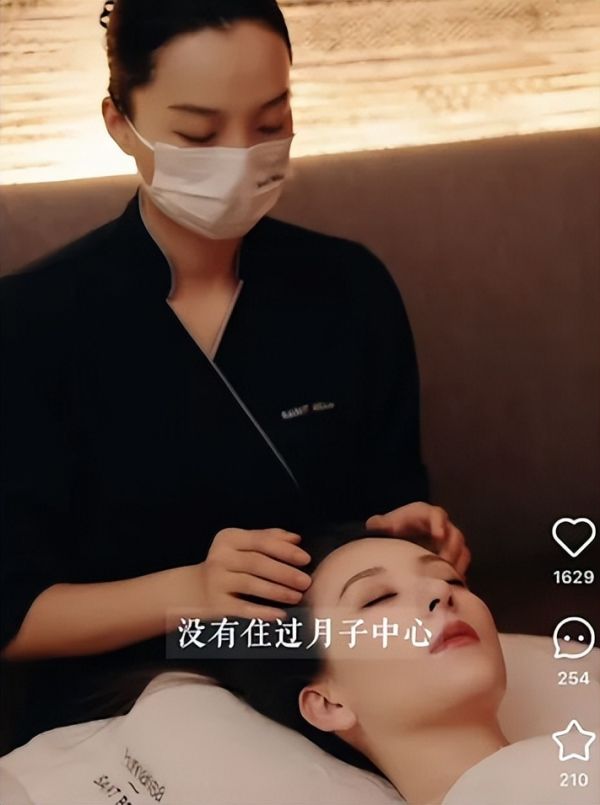This screenshot has height=805, width=600.
Task: Open the comments with 254 replies
Action: coord(573,638)
